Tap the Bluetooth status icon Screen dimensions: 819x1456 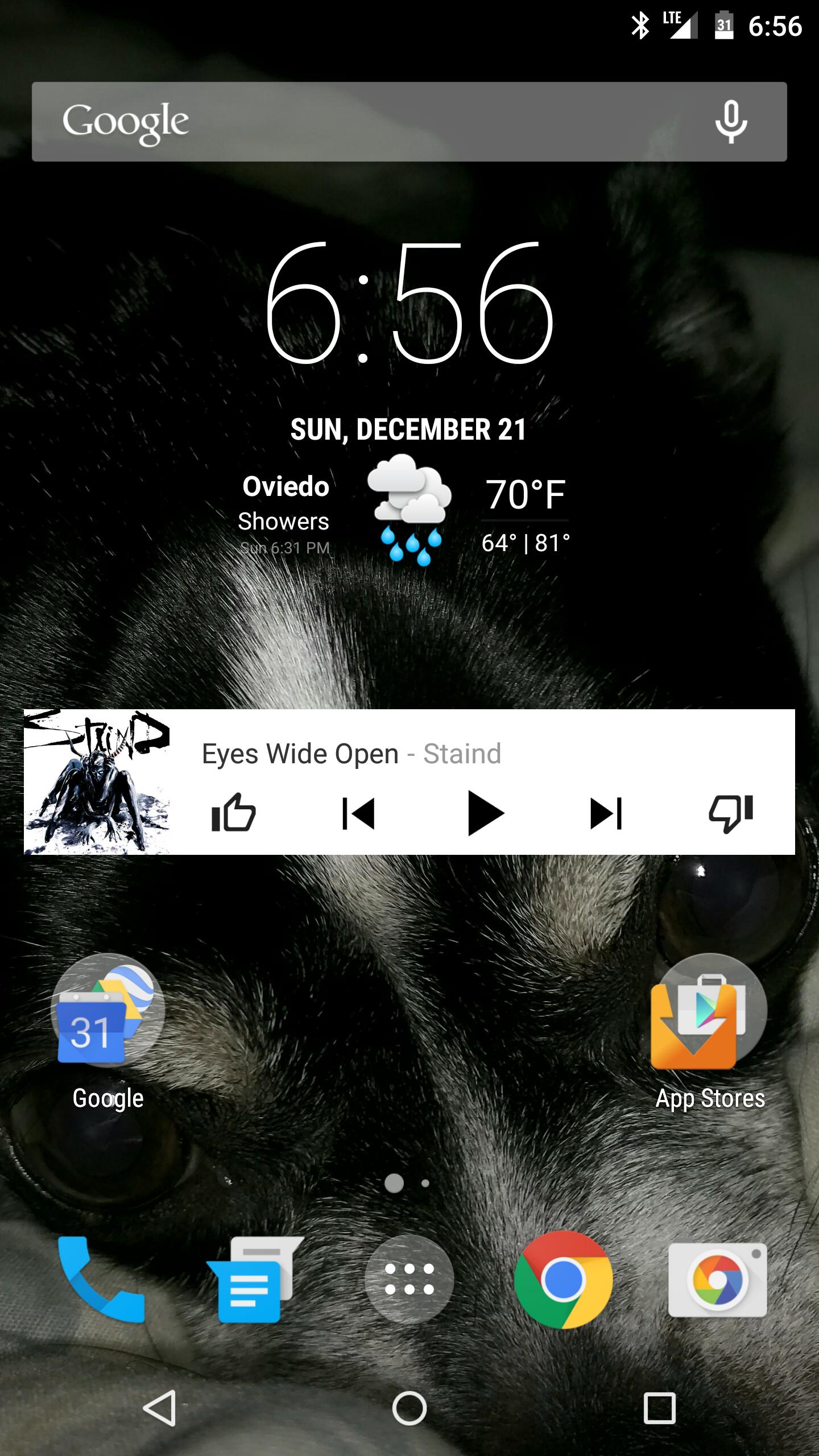coord(642,26)
